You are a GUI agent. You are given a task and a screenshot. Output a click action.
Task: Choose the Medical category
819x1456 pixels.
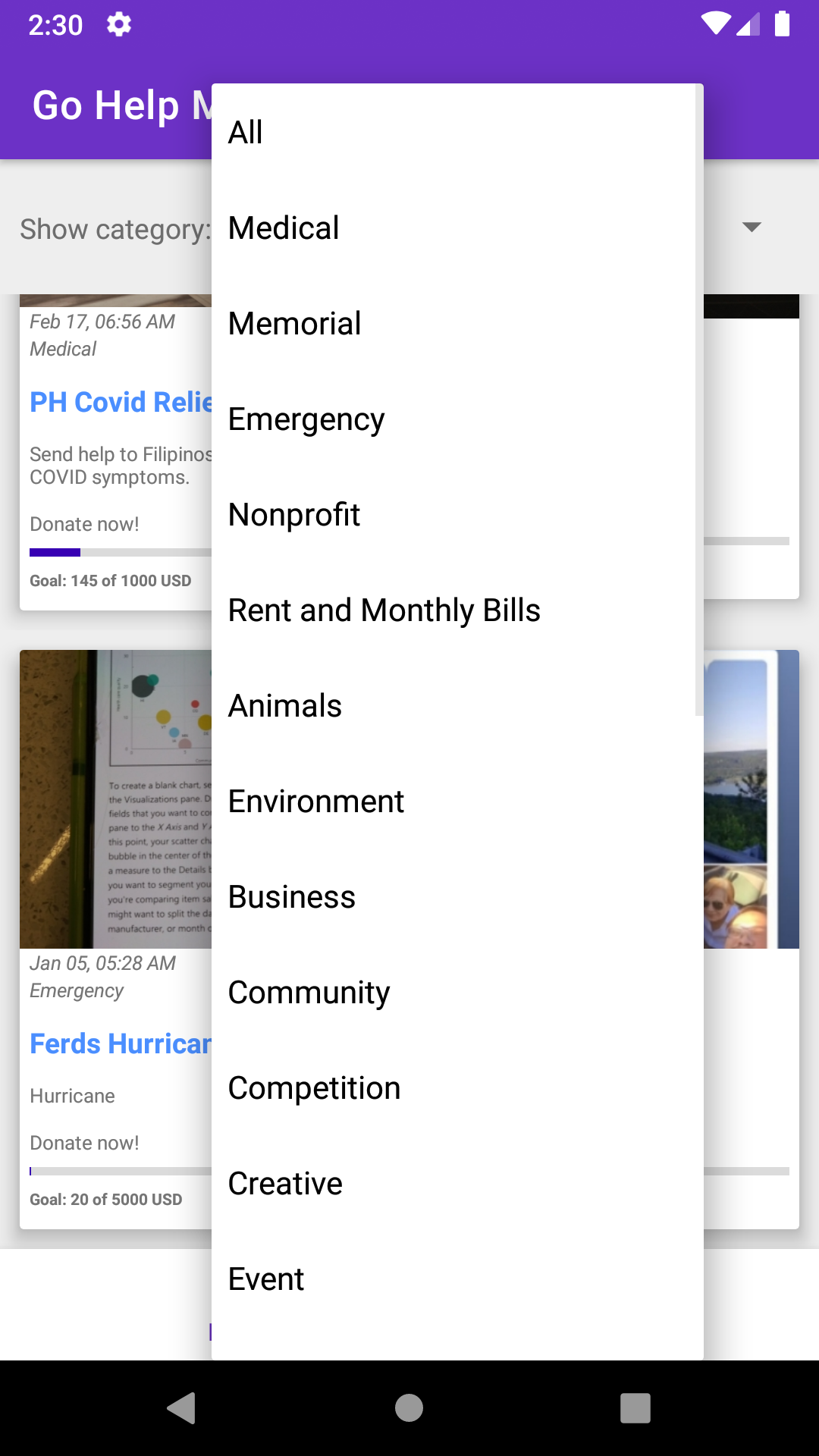click(457, 227)
